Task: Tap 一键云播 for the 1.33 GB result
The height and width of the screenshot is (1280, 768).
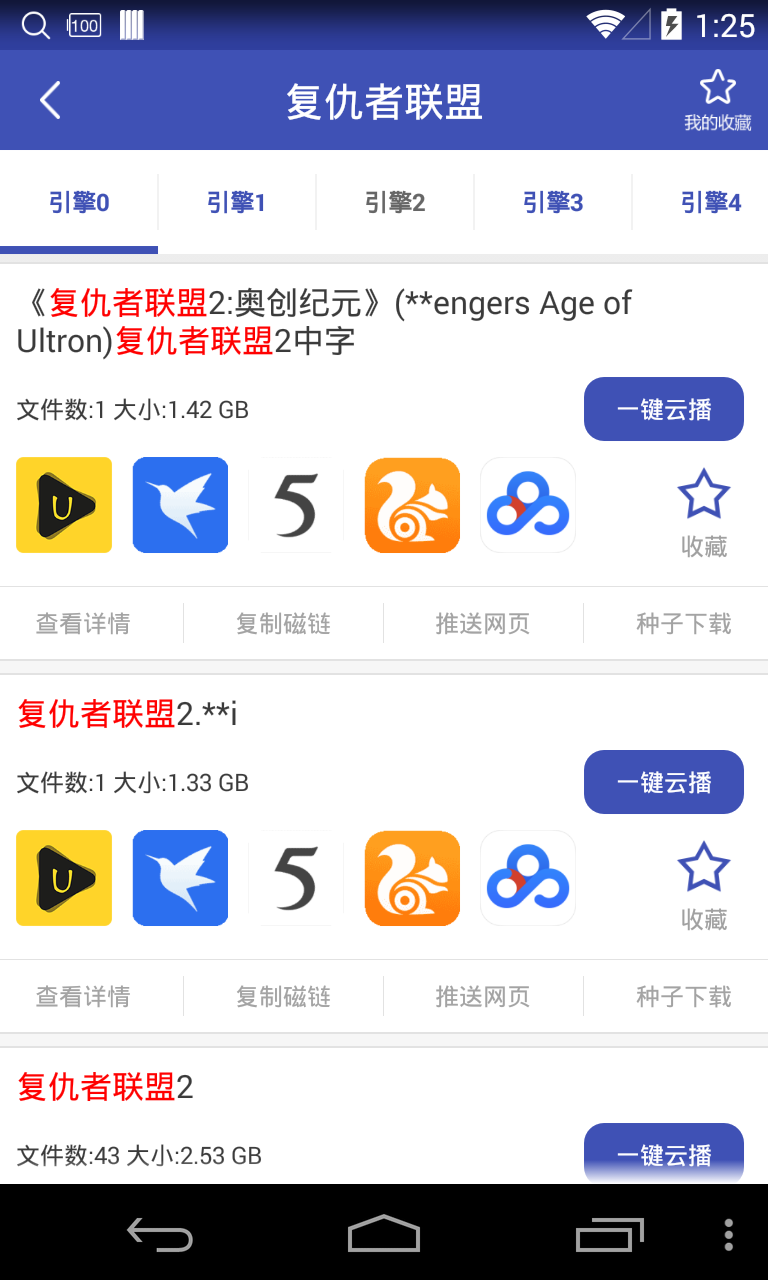Action: point(664,782)
